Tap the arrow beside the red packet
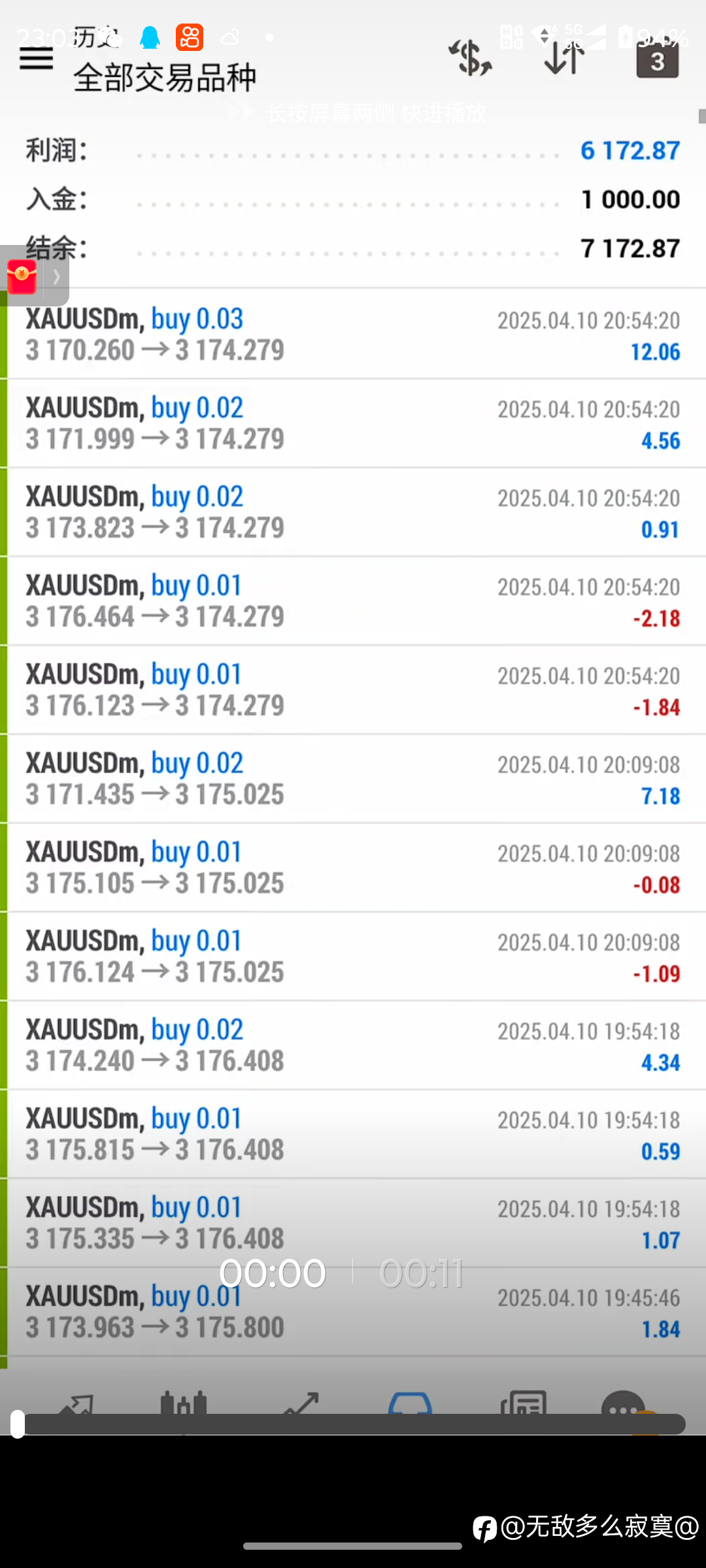The image size is (706, 1568). (56, 277)
